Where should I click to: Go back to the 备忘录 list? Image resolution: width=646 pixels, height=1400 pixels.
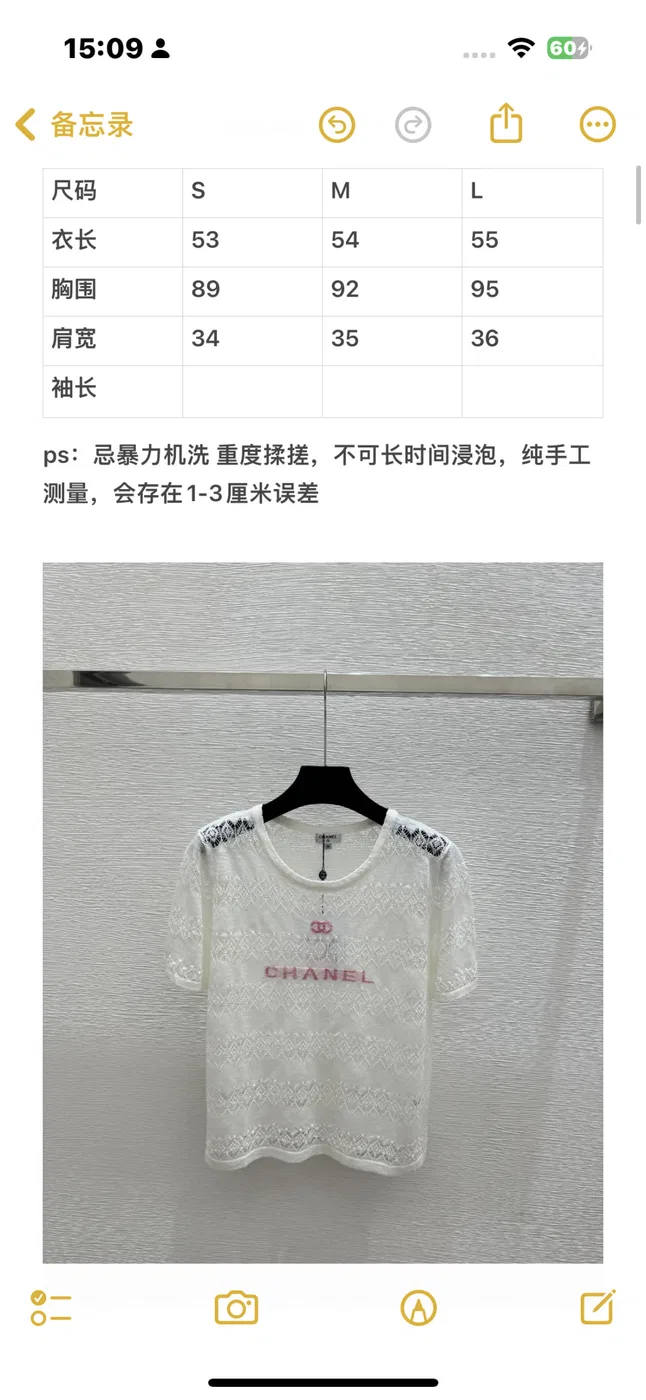pos(74,125)
